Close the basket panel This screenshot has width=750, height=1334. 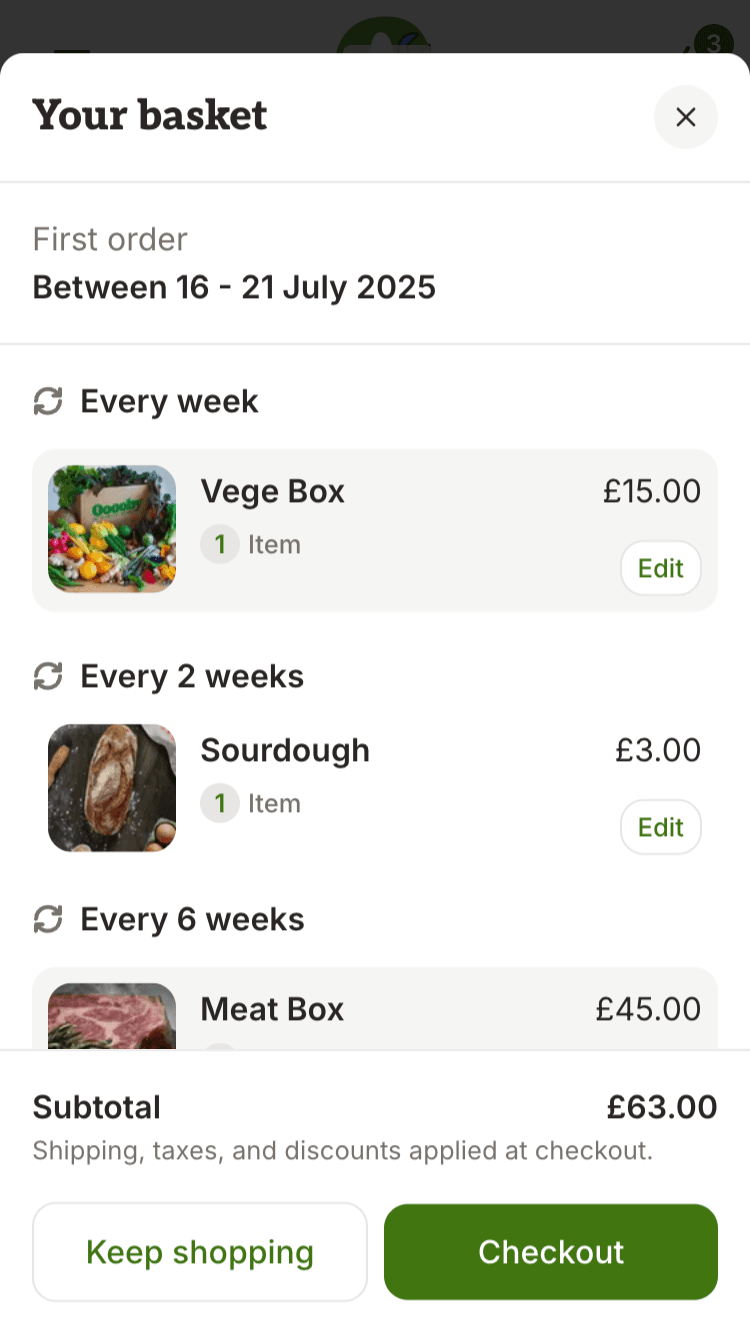[685, 117]
